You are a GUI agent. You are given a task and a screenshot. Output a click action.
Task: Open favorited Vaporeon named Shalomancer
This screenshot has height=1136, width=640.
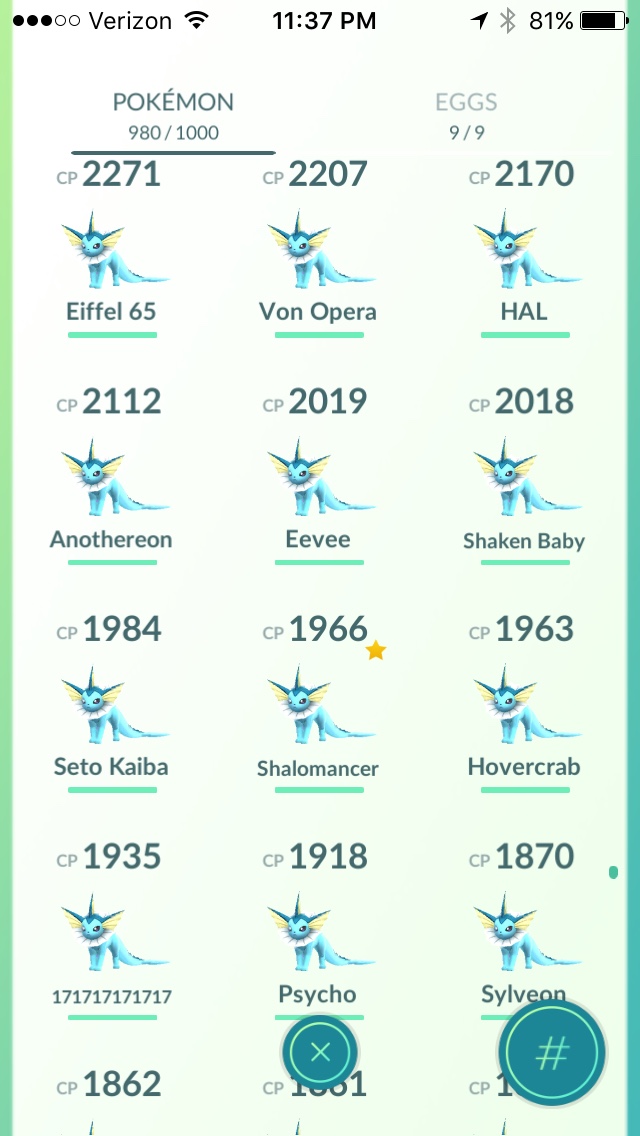click(318, 703)
